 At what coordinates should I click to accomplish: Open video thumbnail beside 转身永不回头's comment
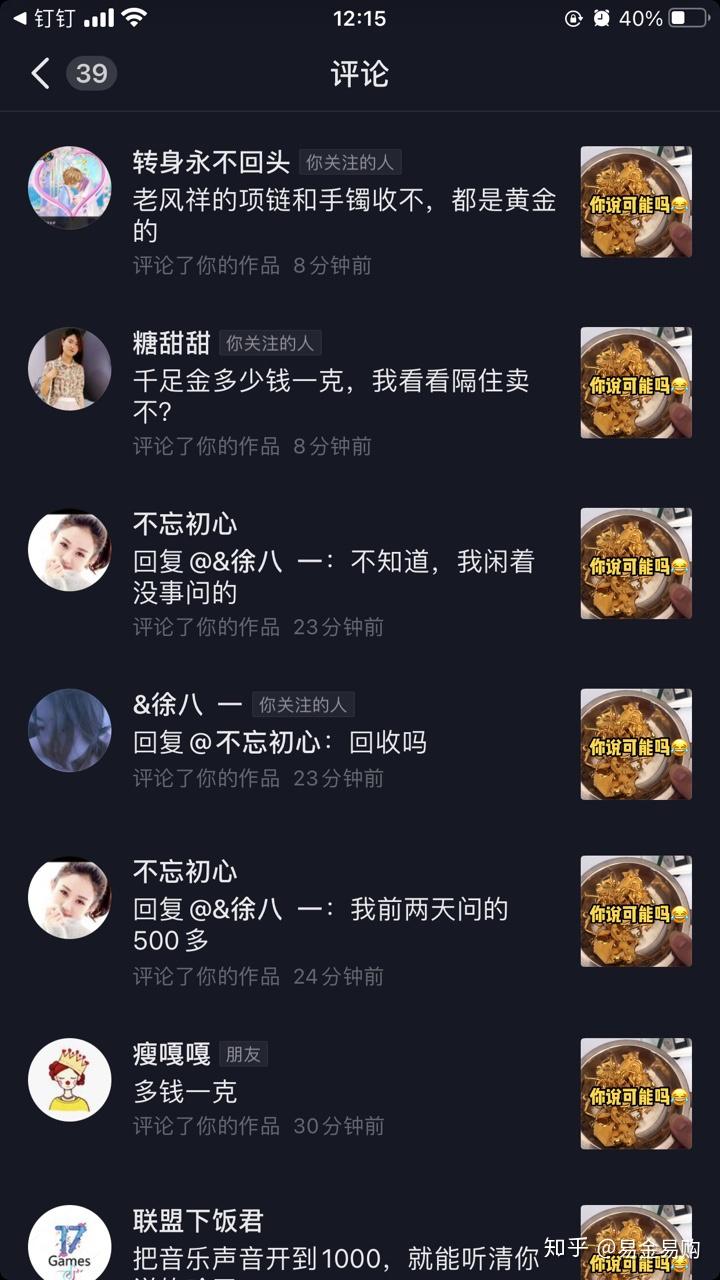pos(636,202)
